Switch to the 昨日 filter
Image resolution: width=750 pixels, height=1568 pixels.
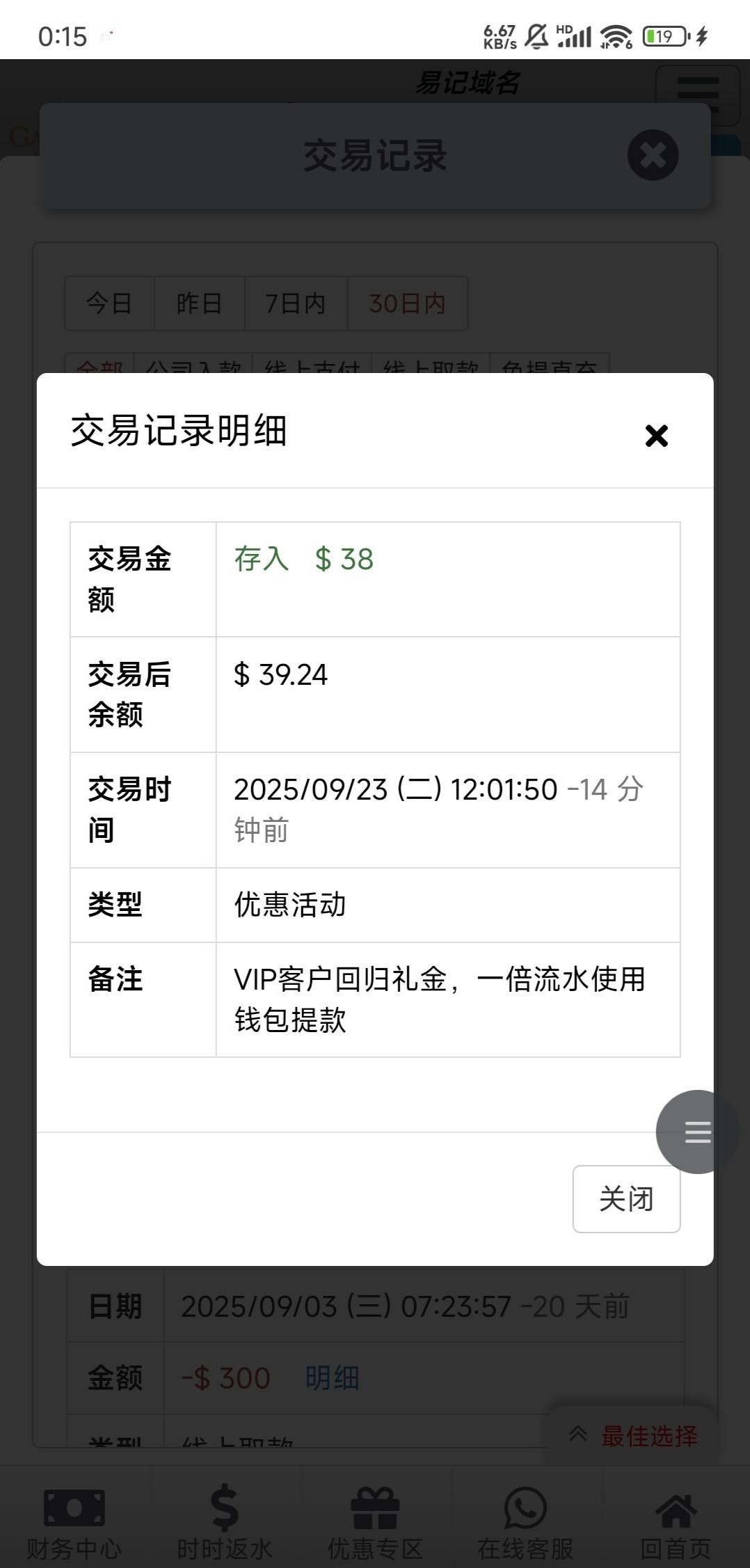[199, 303]
